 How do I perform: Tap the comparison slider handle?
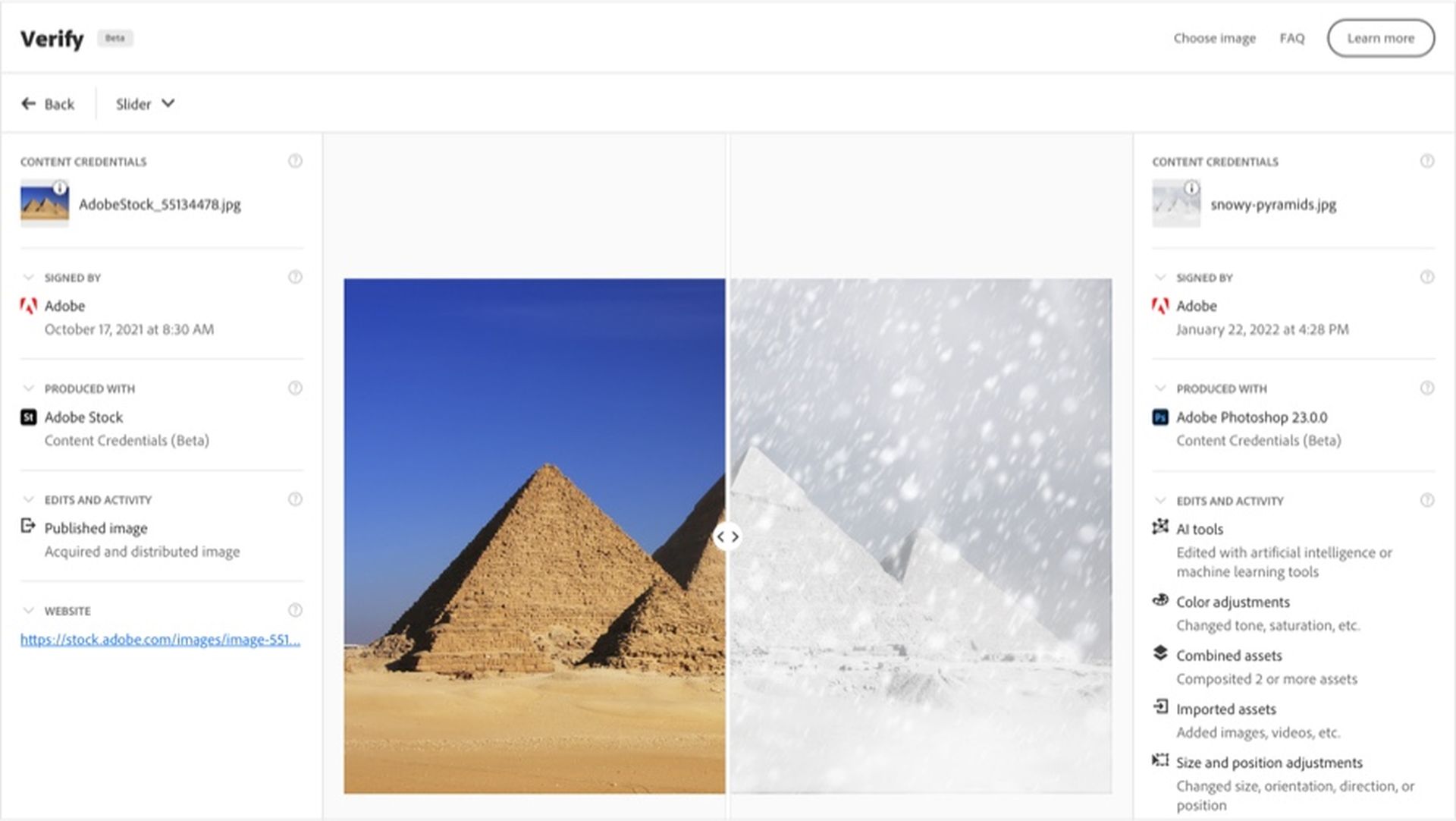click(x=727, y=536)
